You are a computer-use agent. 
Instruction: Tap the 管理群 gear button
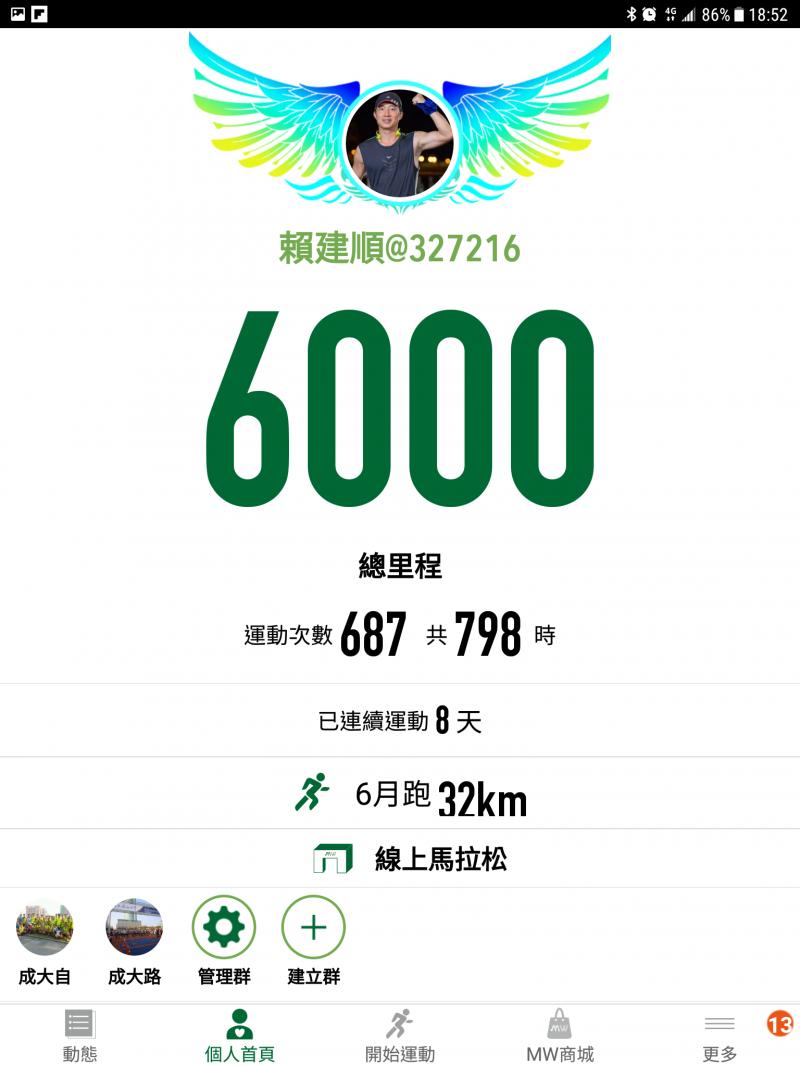tap(224, 928)
